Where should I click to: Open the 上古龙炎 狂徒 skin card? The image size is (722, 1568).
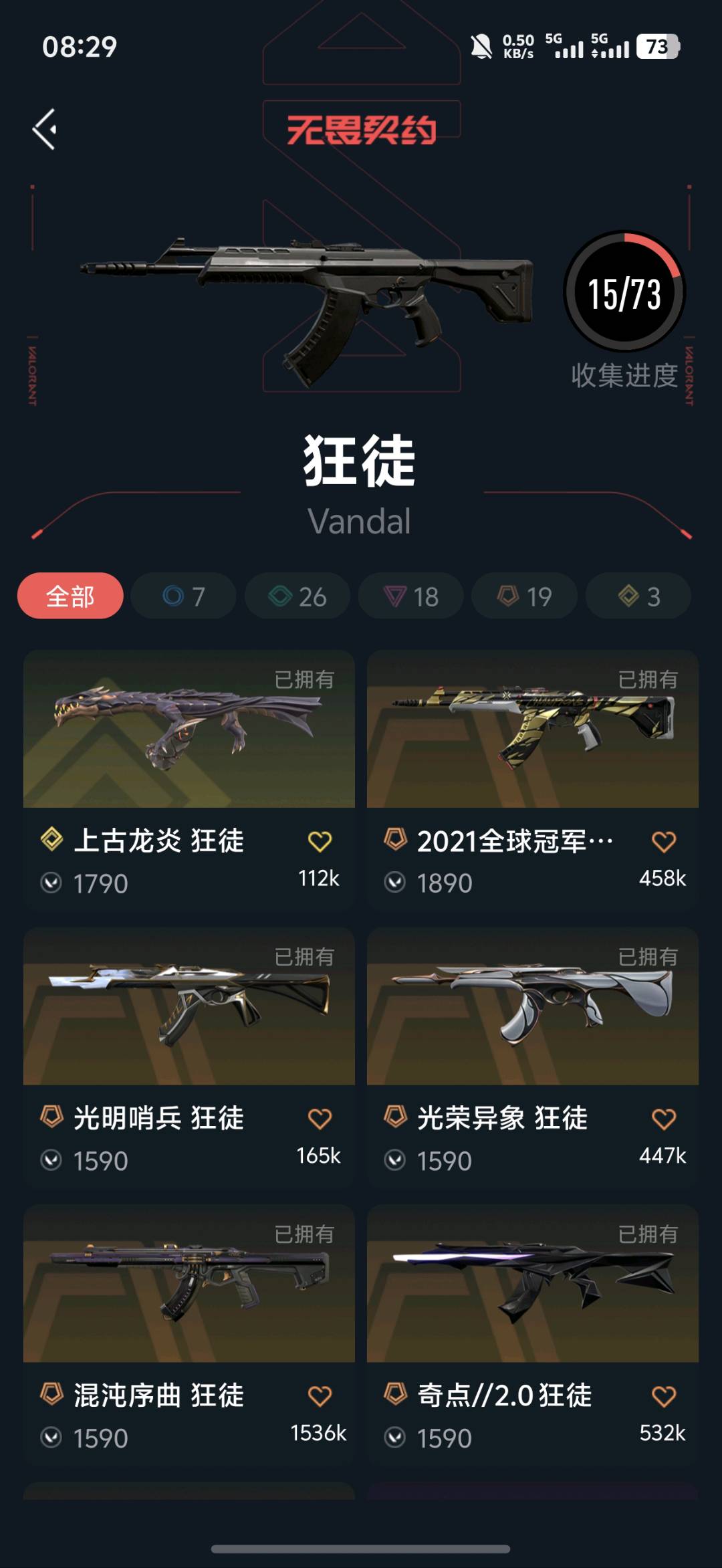coord(189,730)
